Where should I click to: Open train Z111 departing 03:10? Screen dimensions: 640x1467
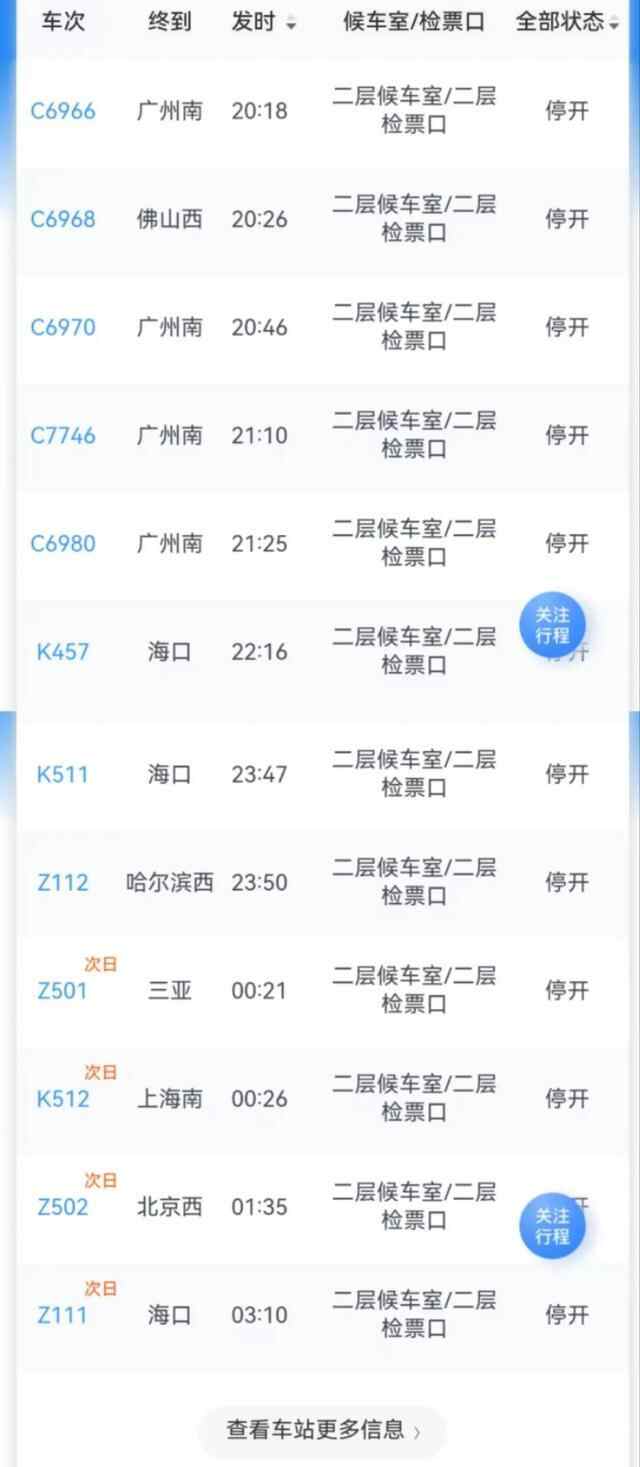[x=63, y=1315]
